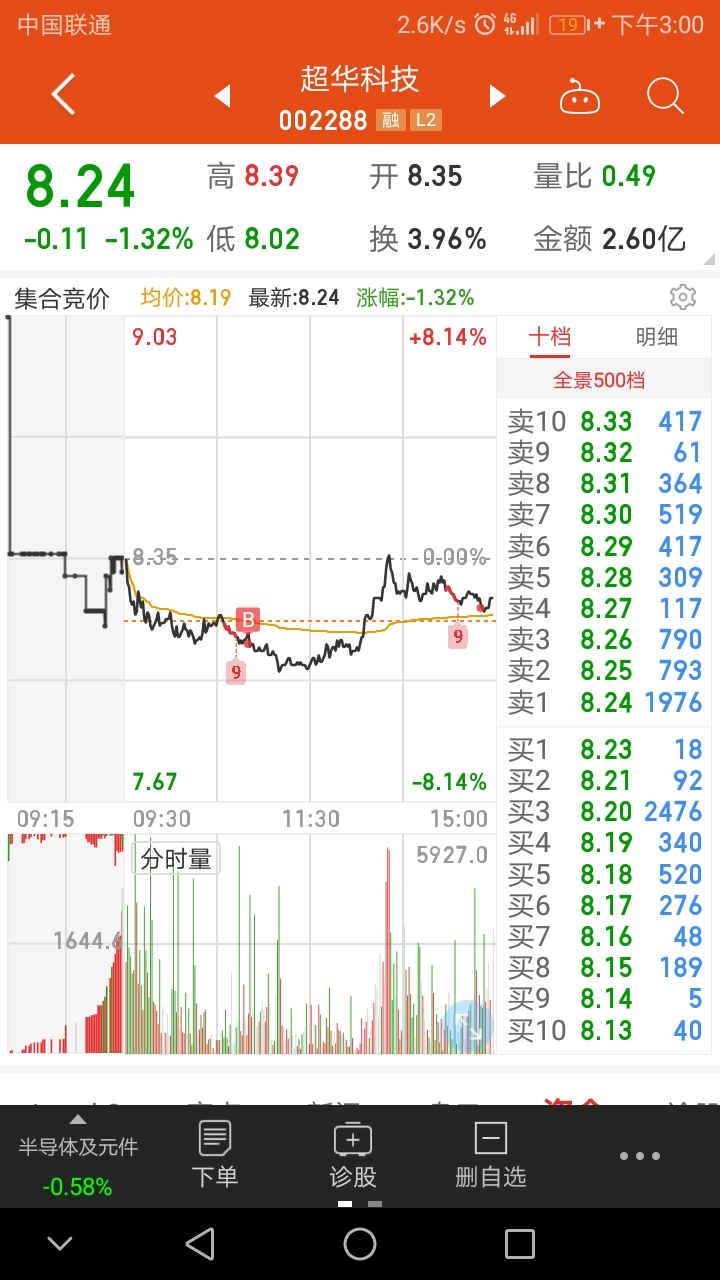This screenshot has height=1280, width=720.
Task: Open the robot assistant icon
Action: [580, 97]
